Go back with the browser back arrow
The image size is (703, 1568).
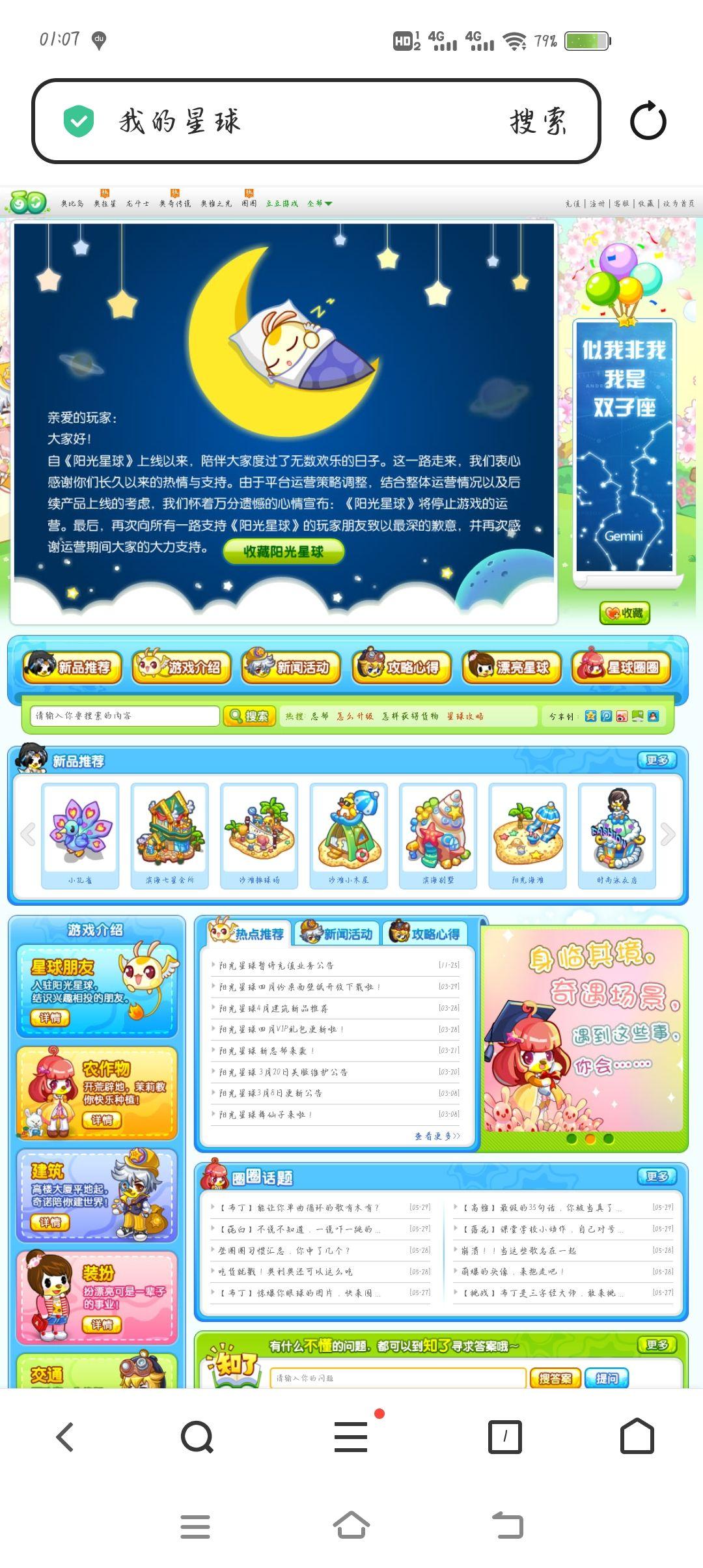coord(65,1436)
